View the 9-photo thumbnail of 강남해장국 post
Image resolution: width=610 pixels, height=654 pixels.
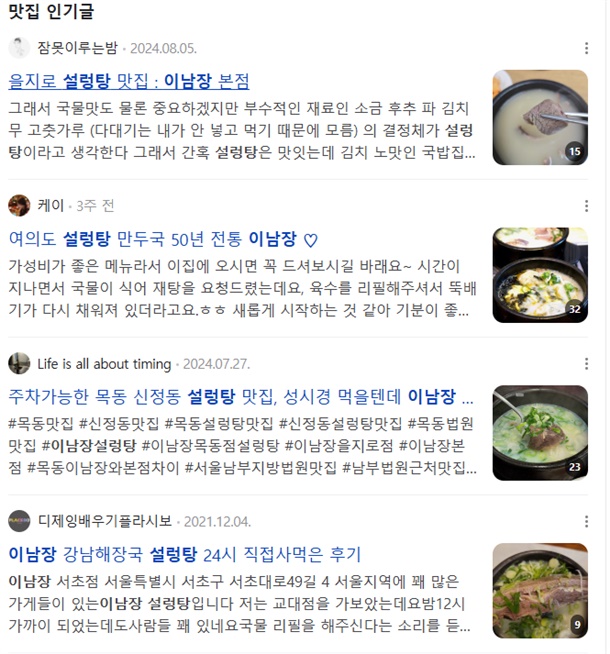[x=540, y=590]
